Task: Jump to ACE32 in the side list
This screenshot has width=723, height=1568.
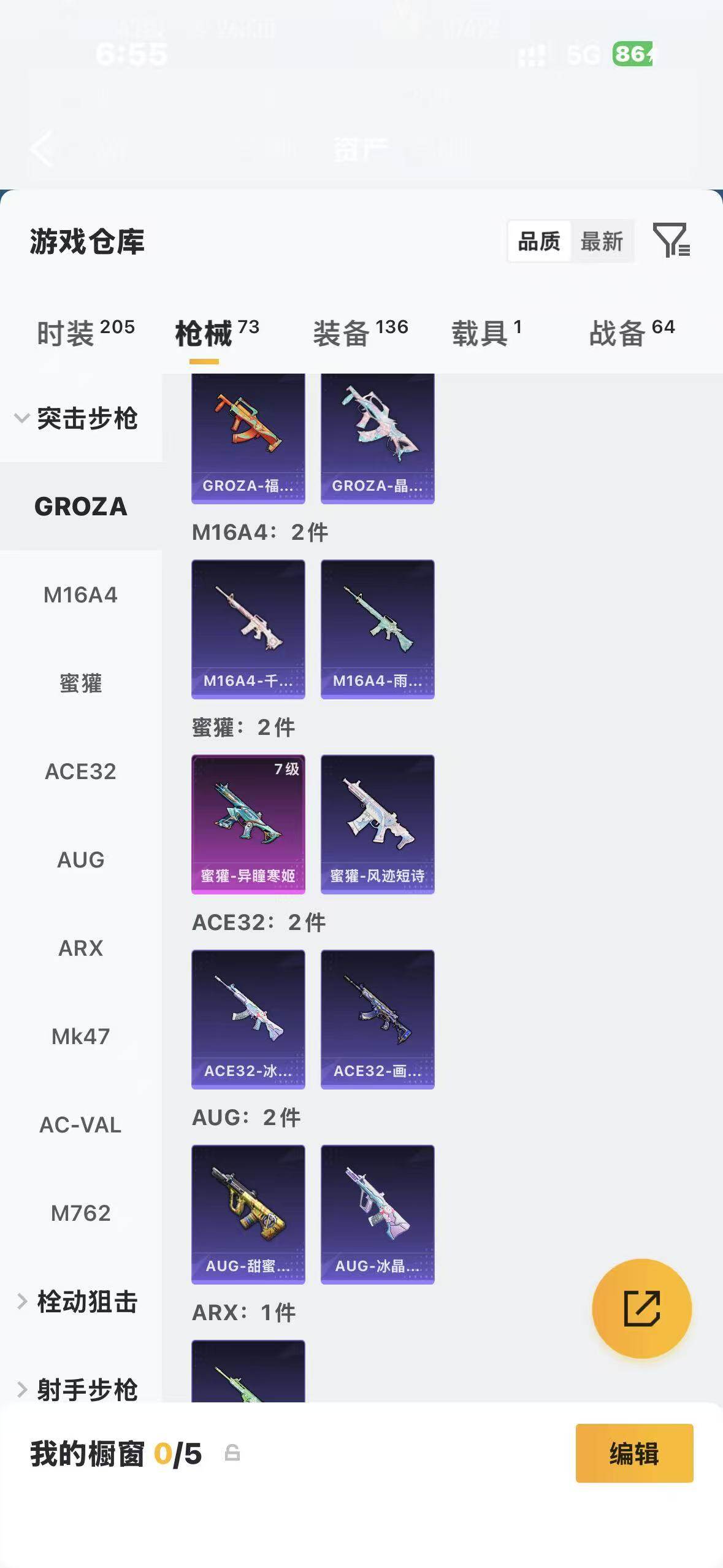Action: click(x=81, y=771)
